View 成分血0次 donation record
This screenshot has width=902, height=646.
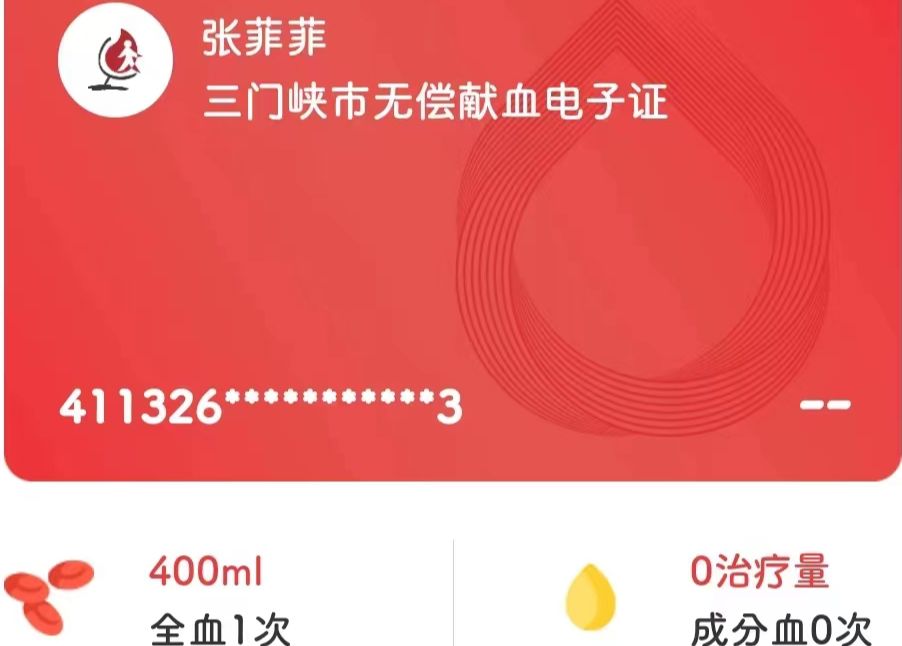pyautogui.click(x=781, y=630)
